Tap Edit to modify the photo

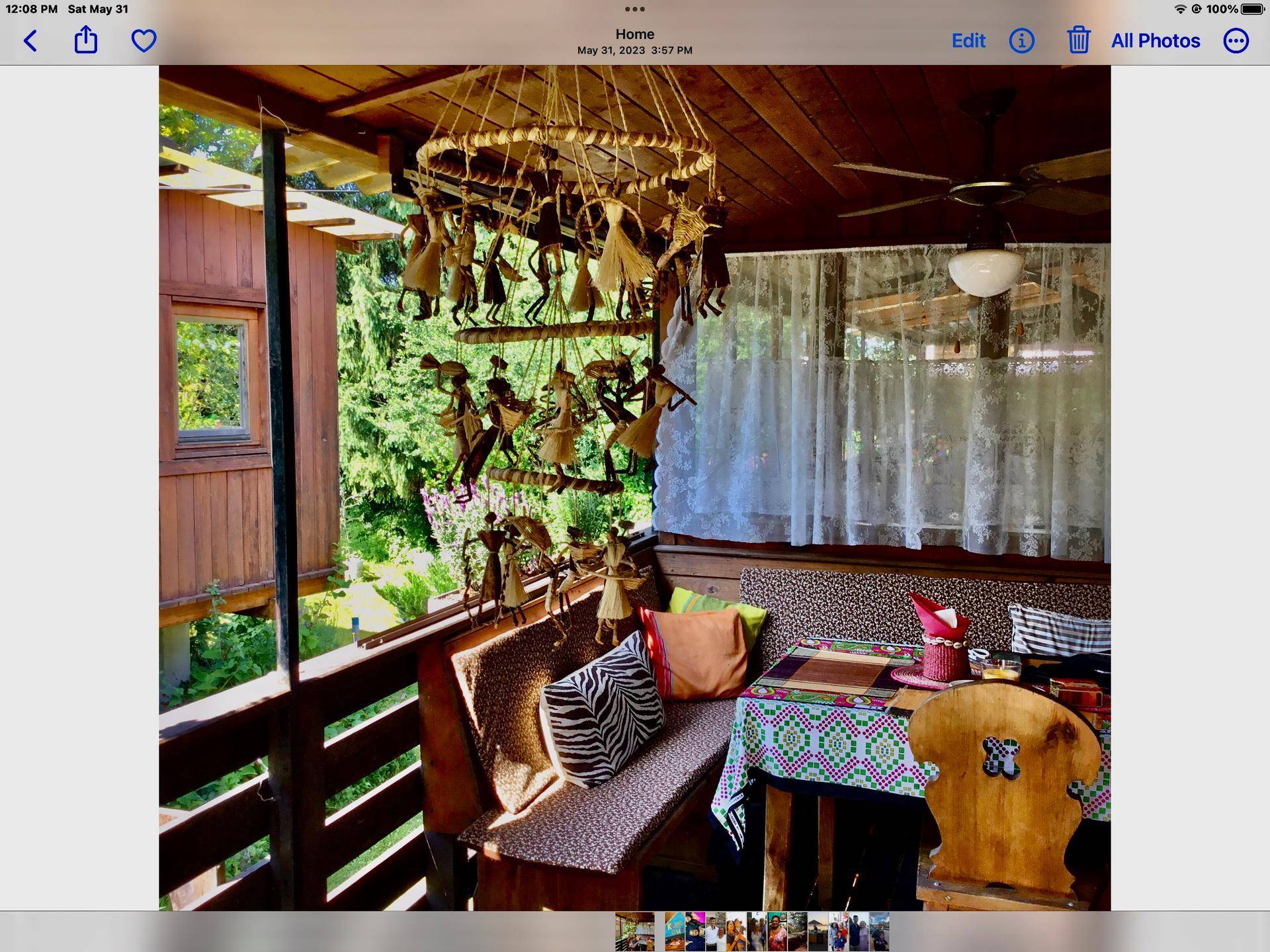968,40
